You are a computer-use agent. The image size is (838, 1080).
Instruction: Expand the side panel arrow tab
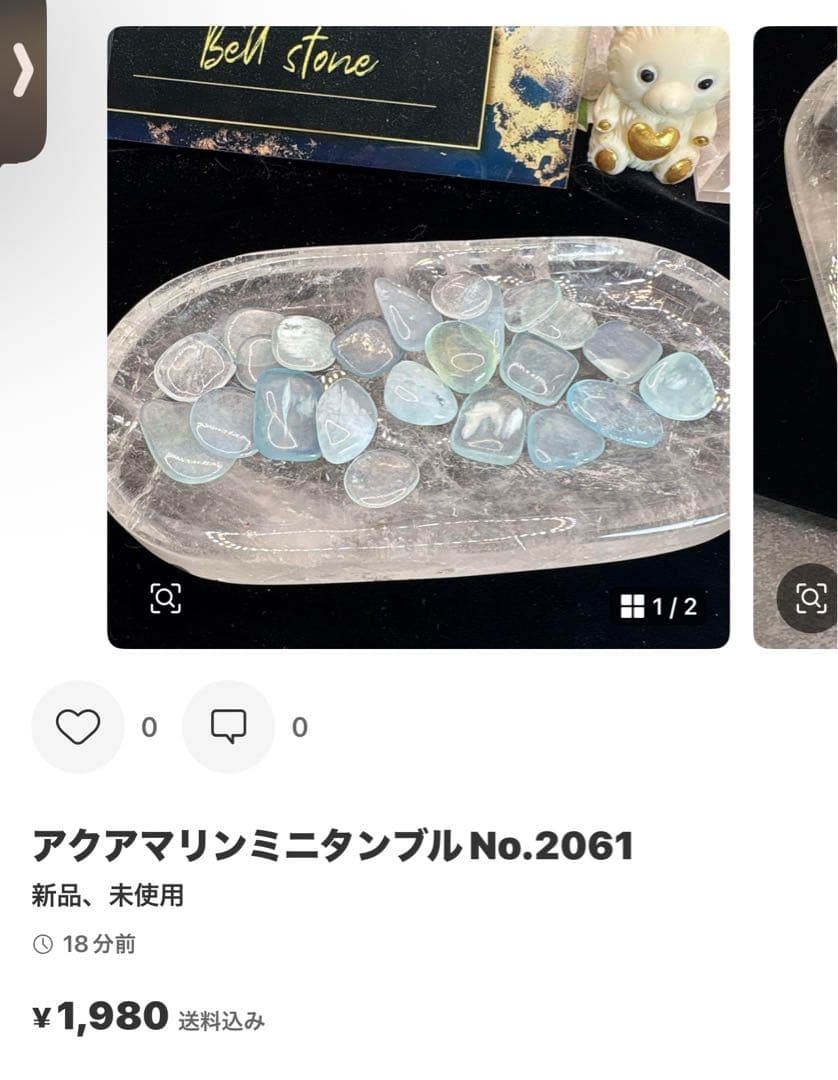click(x=22, y=72)
